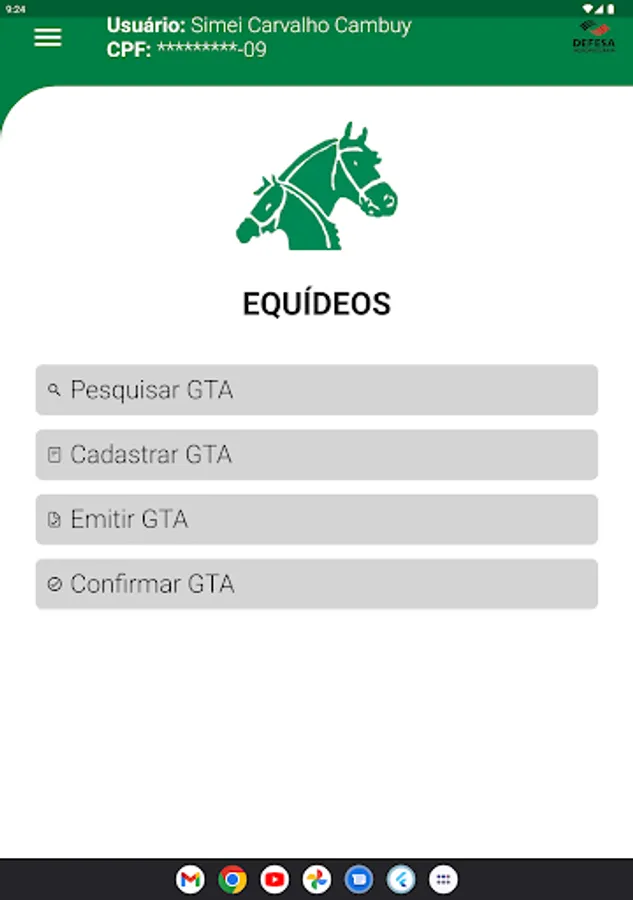The height and width of the screenshot is (900, 633).
Task: Open Google Photos from the taskbar
Action: tap(317, 879)
